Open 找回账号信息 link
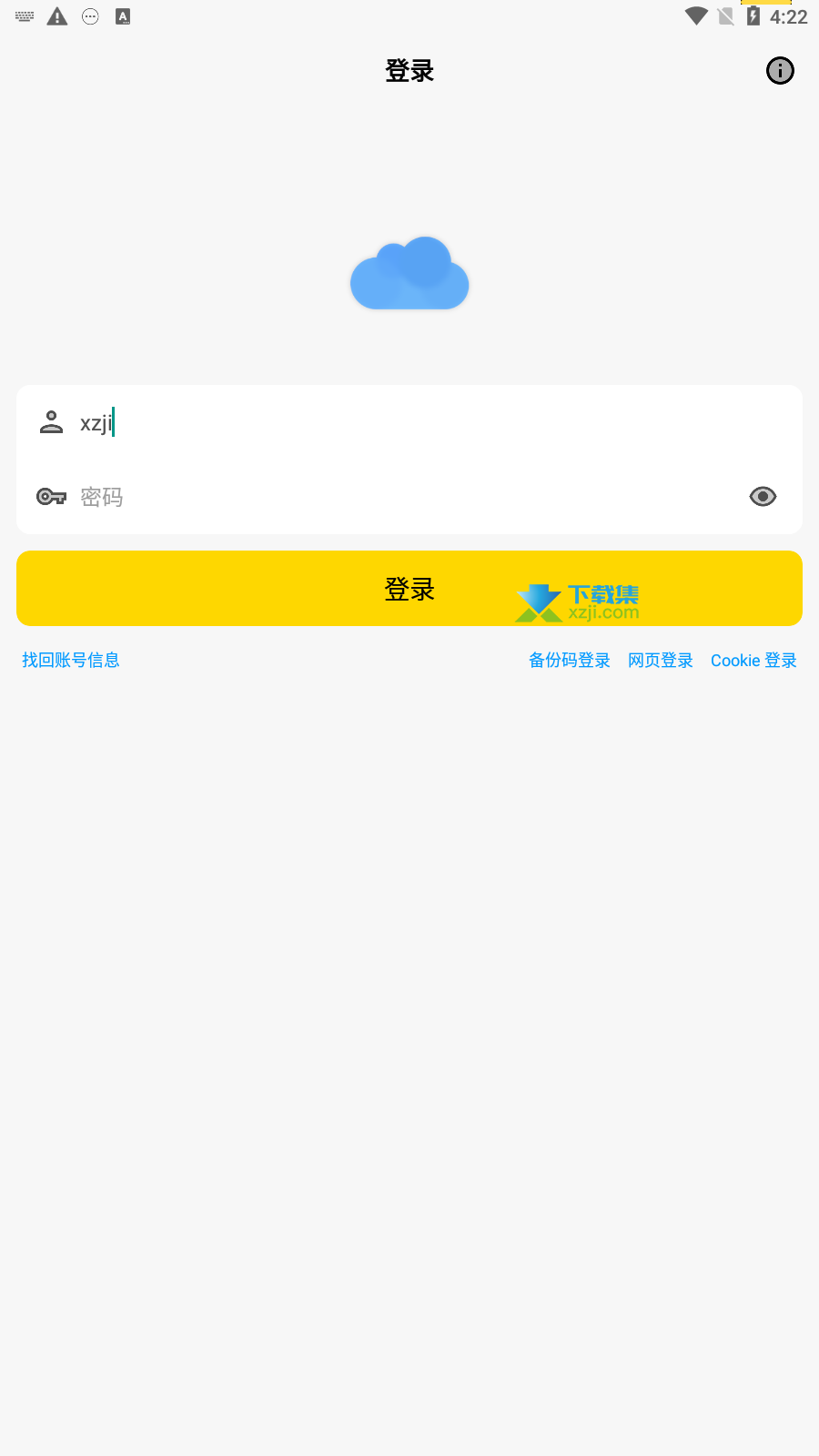 (x=71, y=660)
